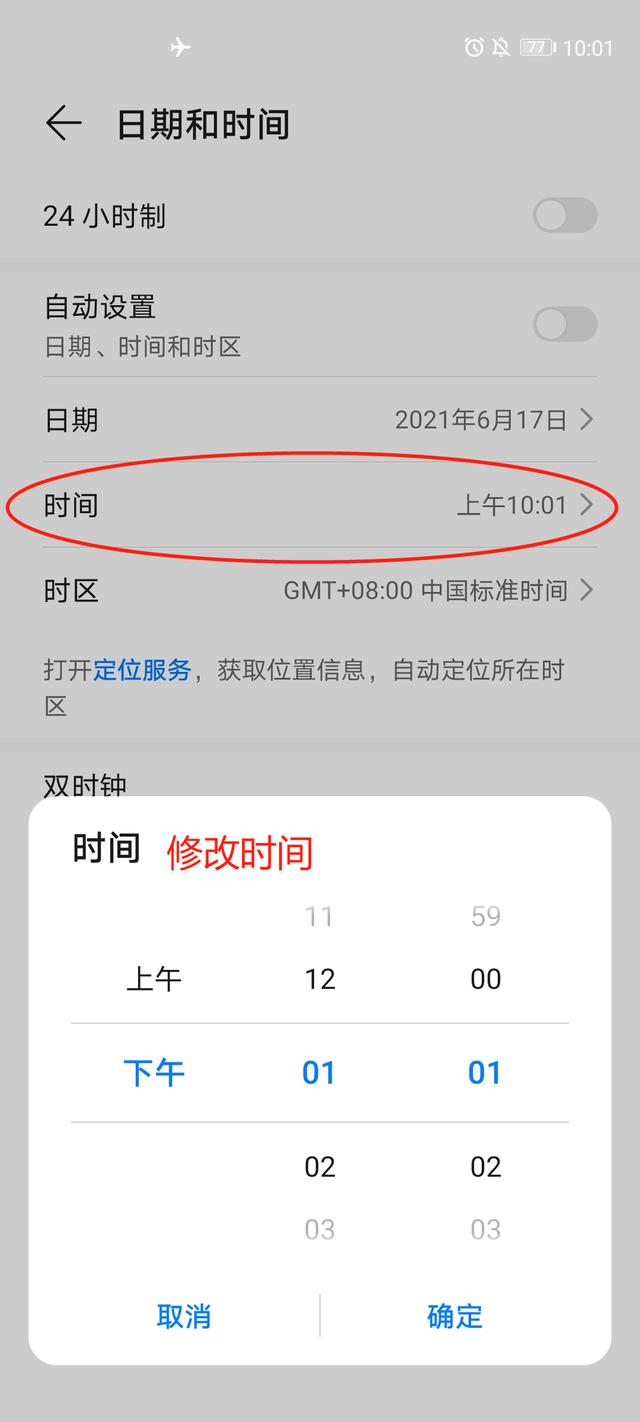Confirm the time with 确定
Viewport: 640px width, 1422px height.
click(455, 1316)
